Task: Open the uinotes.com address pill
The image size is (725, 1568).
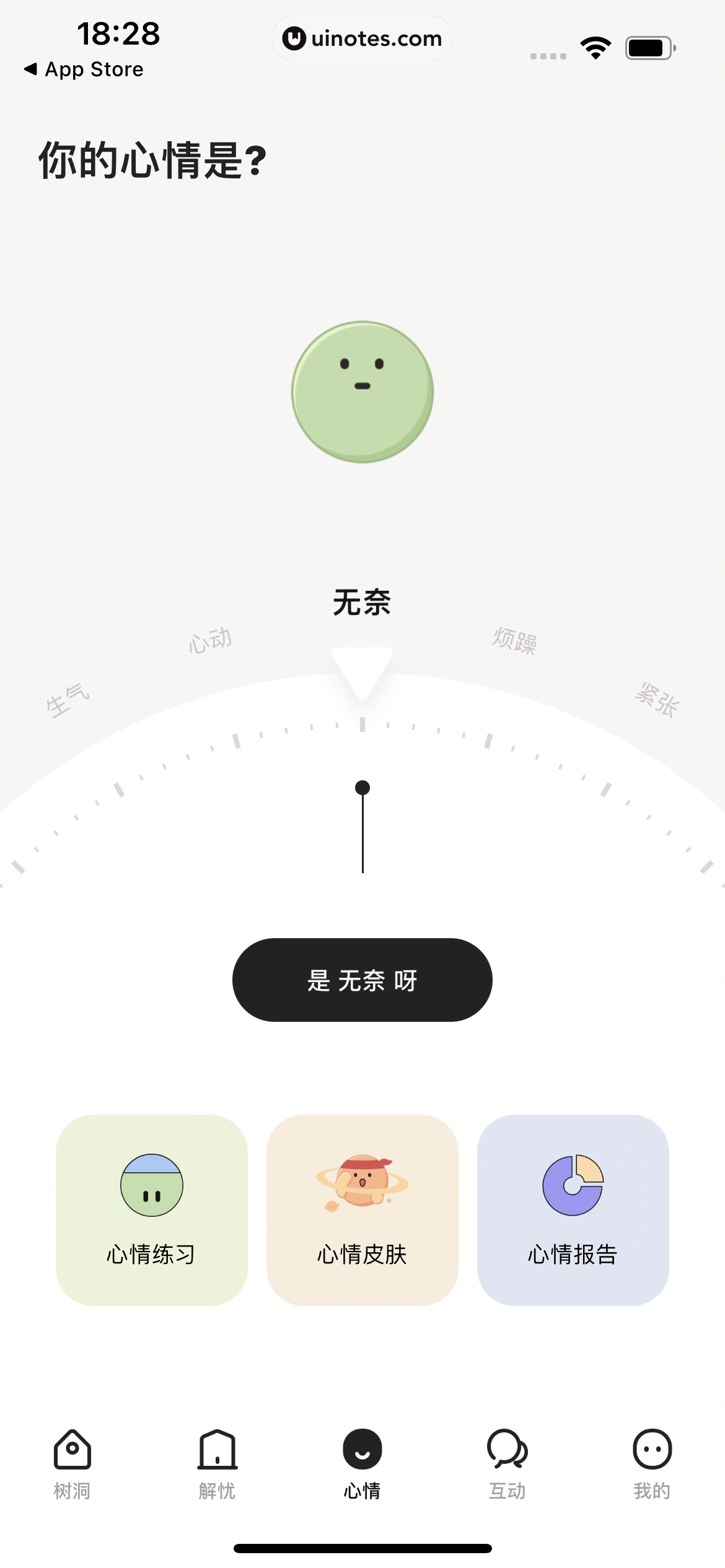Action: click(362, 38)
